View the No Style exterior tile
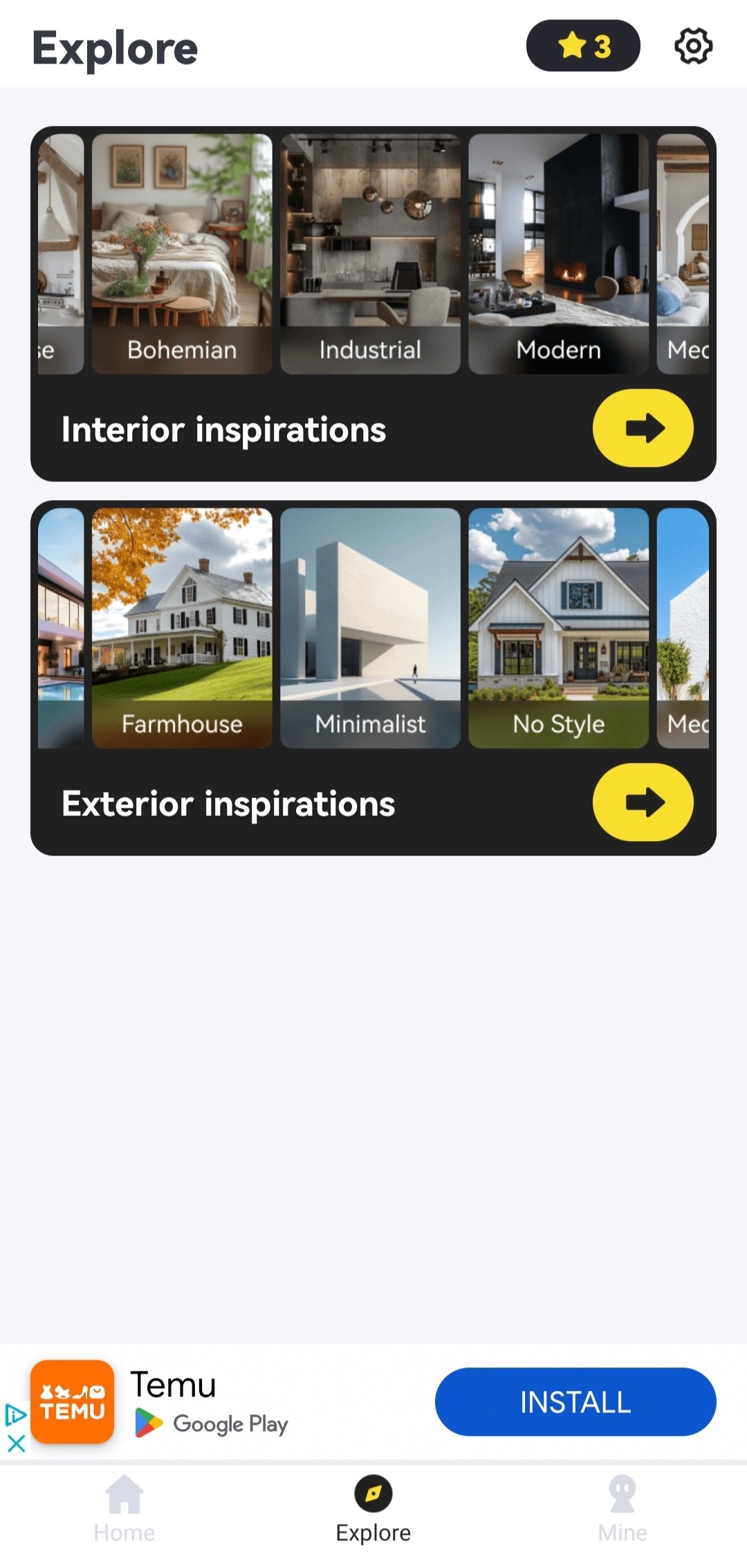 pos(558,628)
